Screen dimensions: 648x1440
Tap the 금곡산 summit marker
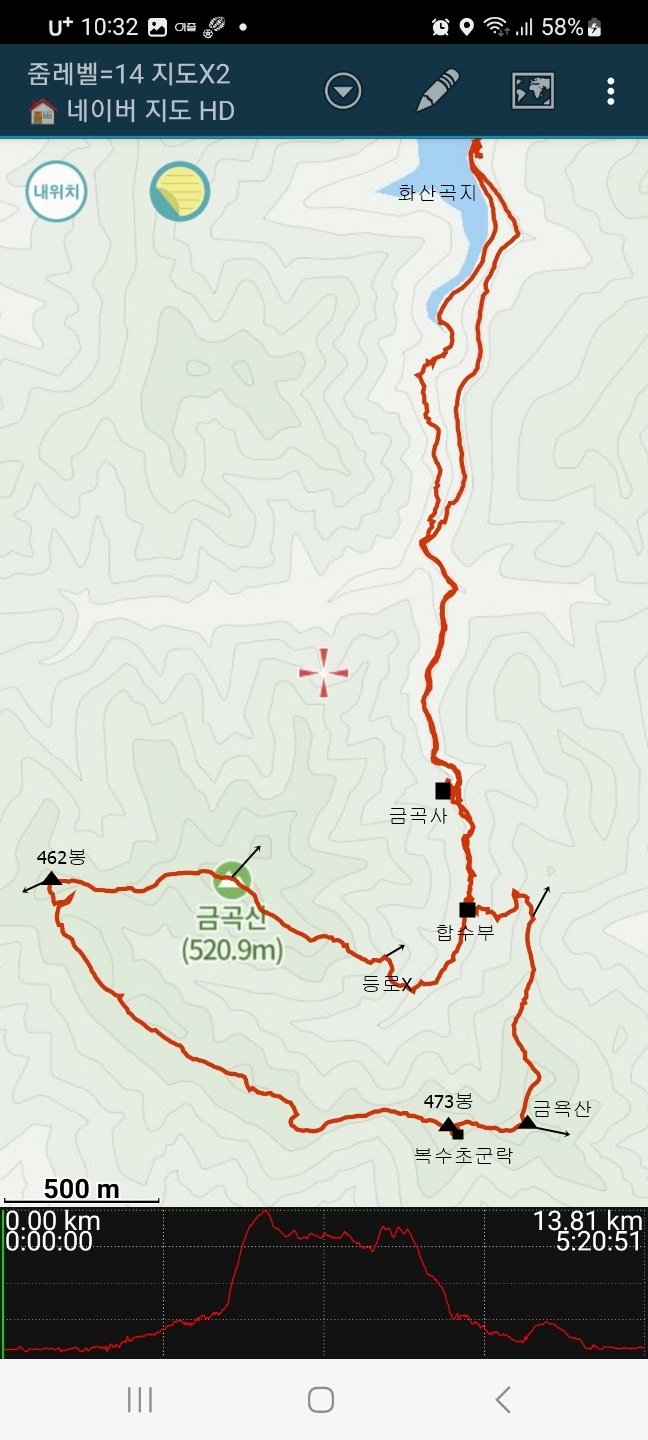[x=232, y=879]
